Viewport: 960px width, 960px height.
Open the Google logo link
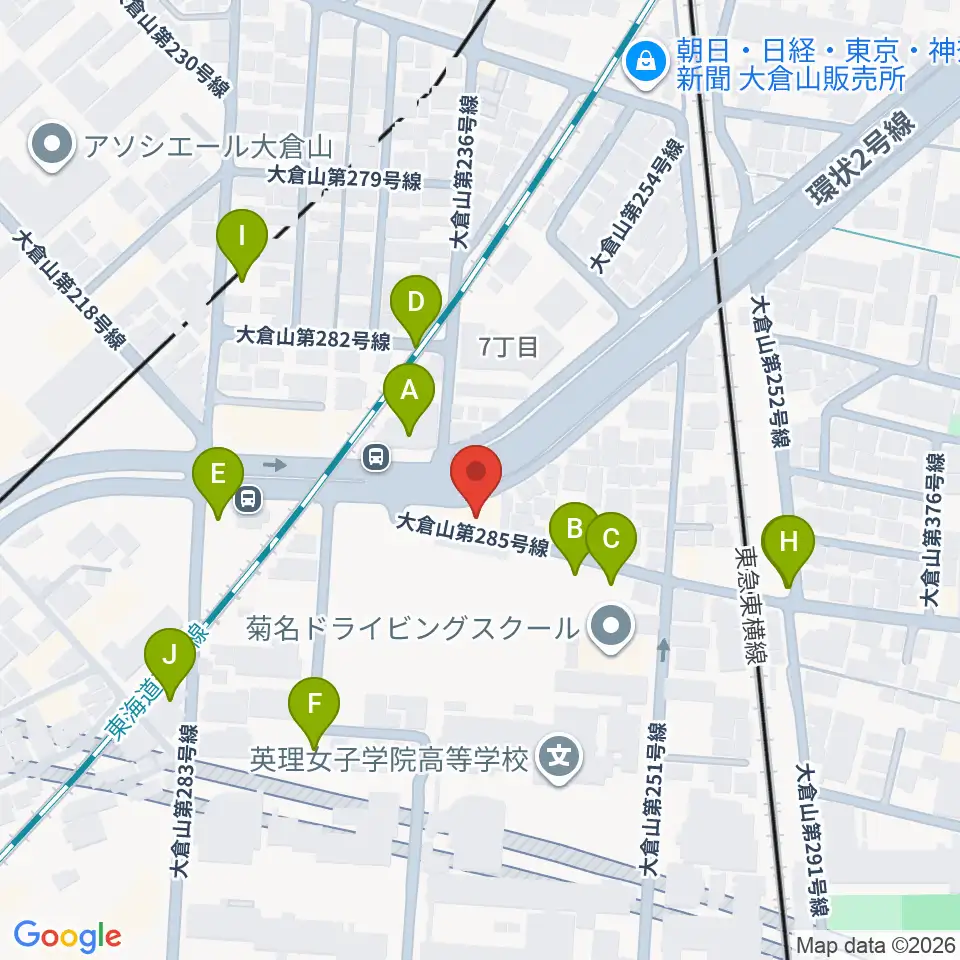[67, 936]
